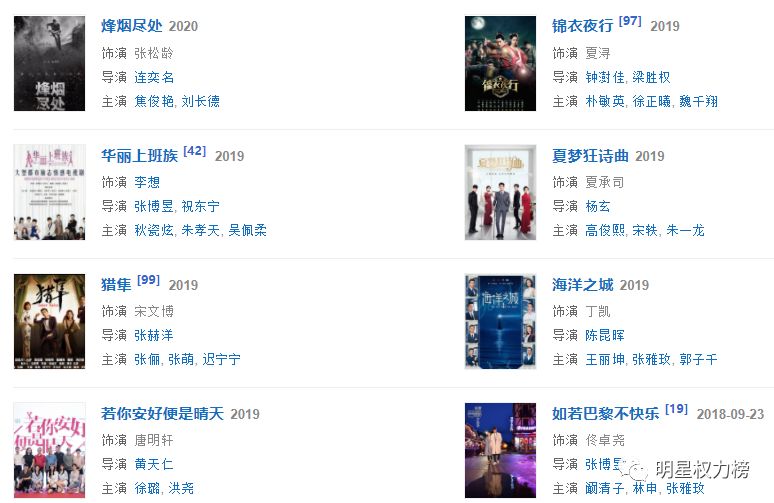Open actor 朱孝天's link

201,230
